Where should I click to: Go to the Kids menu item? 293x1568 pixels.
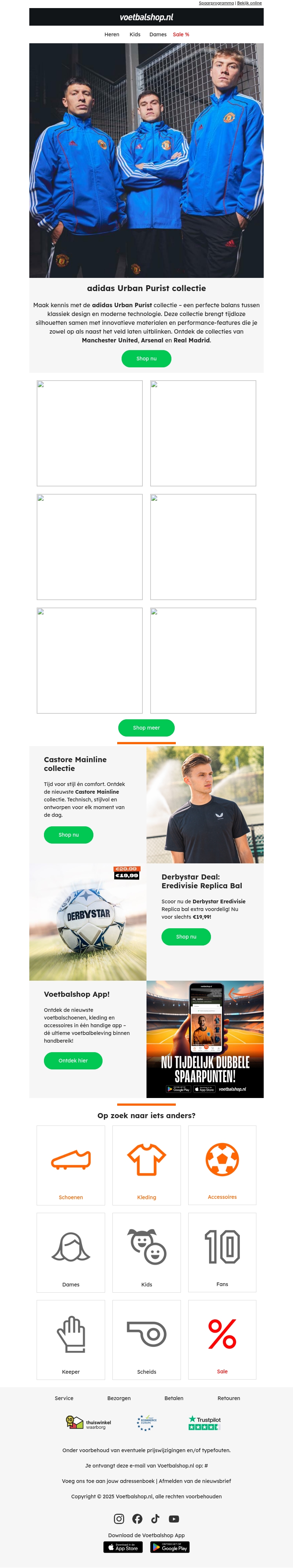coord(135,35)
